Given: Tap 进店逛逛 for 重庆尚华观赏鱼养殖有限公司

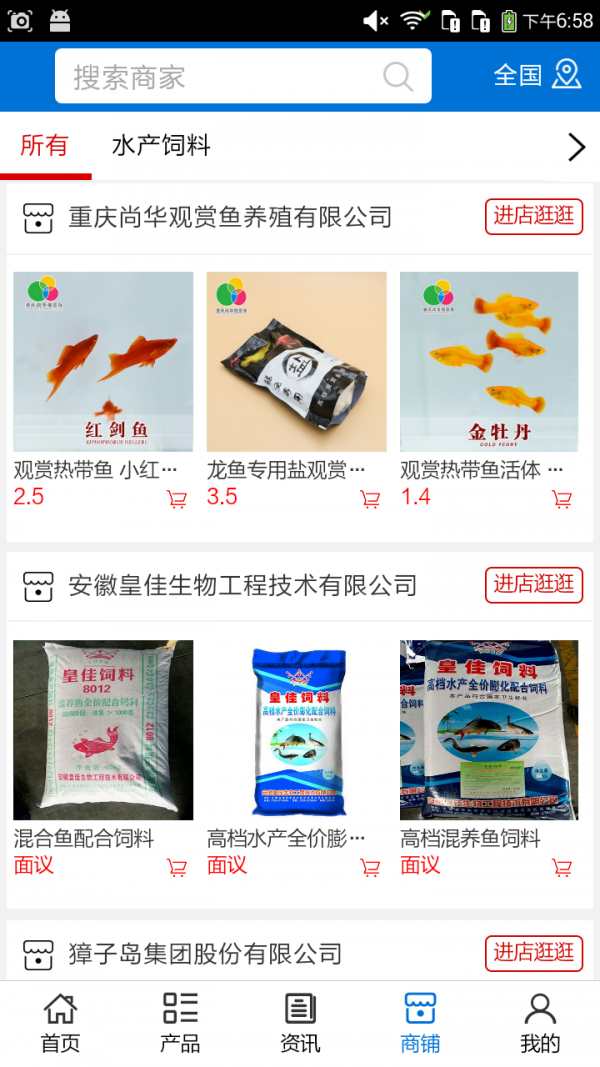Looking at the screenshot, I should pyautogui.click(x=534, y=216).
